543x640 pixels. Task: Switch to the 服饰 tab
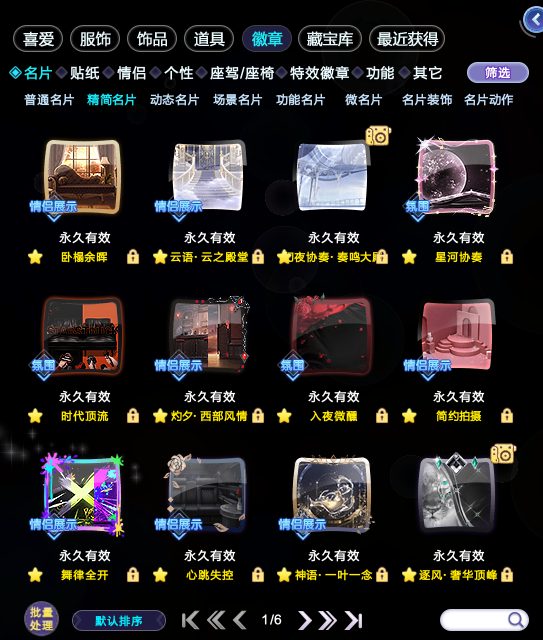95,39
